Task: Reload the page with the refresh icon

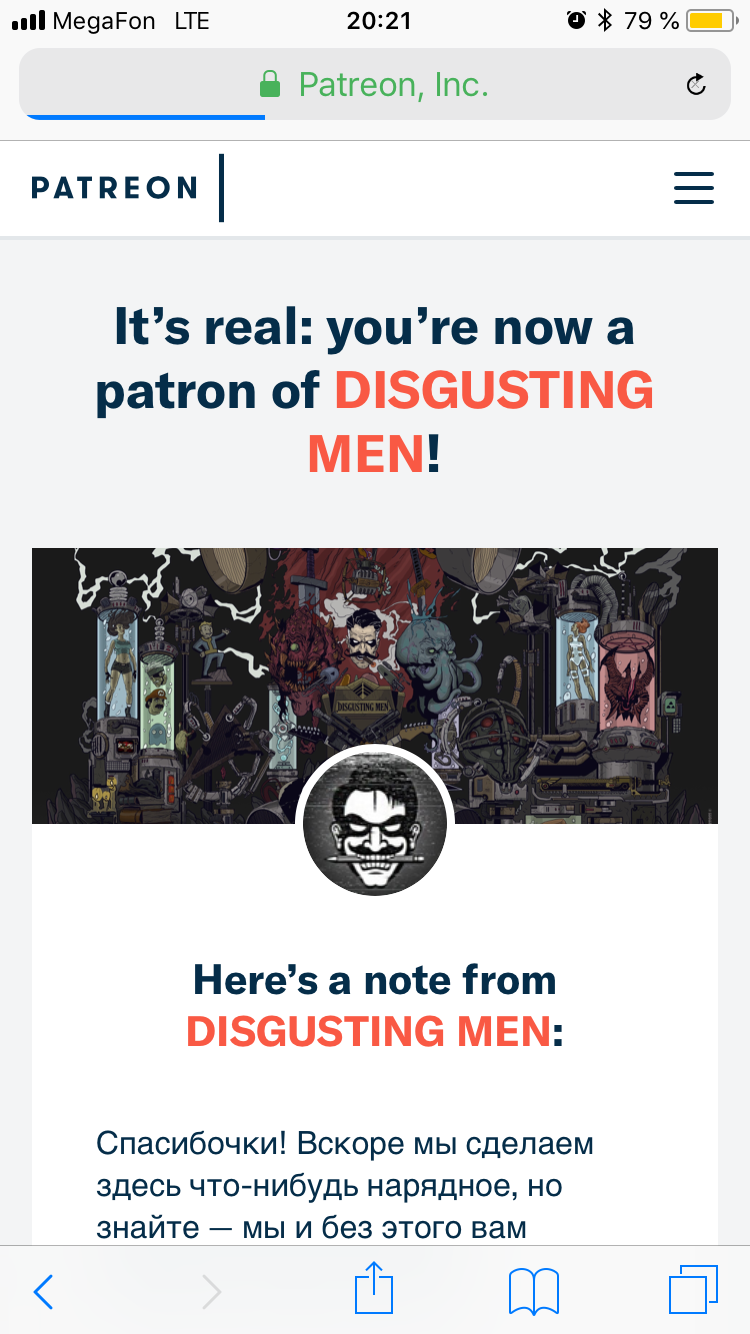Action: click(x=697, y=85)
